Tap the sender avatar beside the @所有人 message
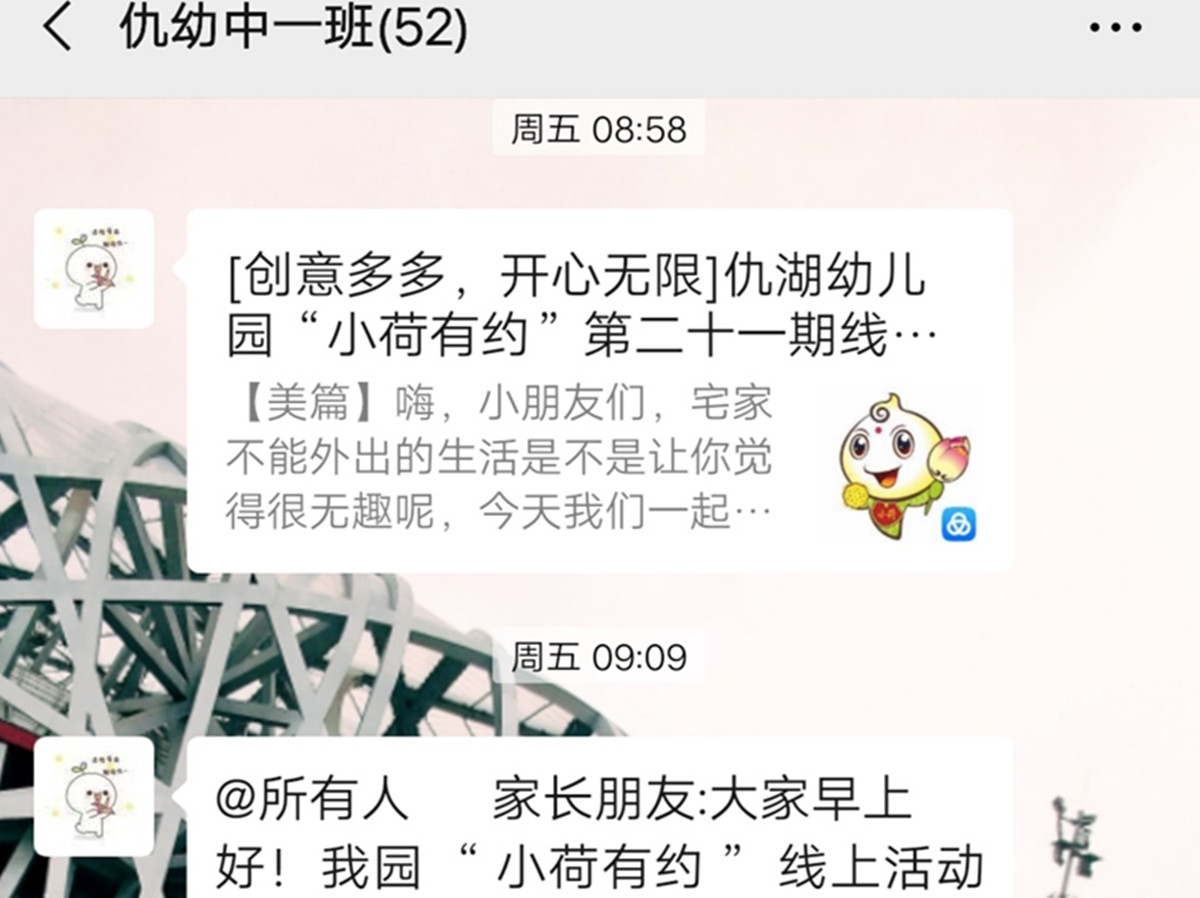Image resolution: width=1200 pixels, height=898 pixels. coord(94,797)
